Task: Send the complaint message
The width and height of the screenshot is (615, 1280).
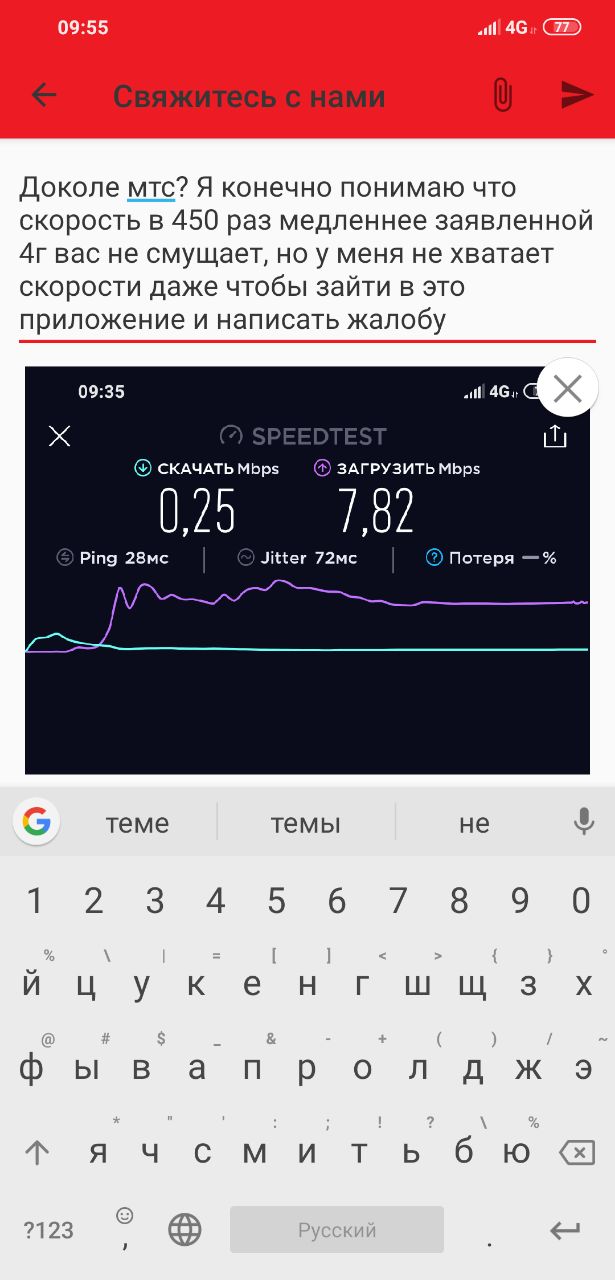Action: pyautogui.click(x=577, y=95)
